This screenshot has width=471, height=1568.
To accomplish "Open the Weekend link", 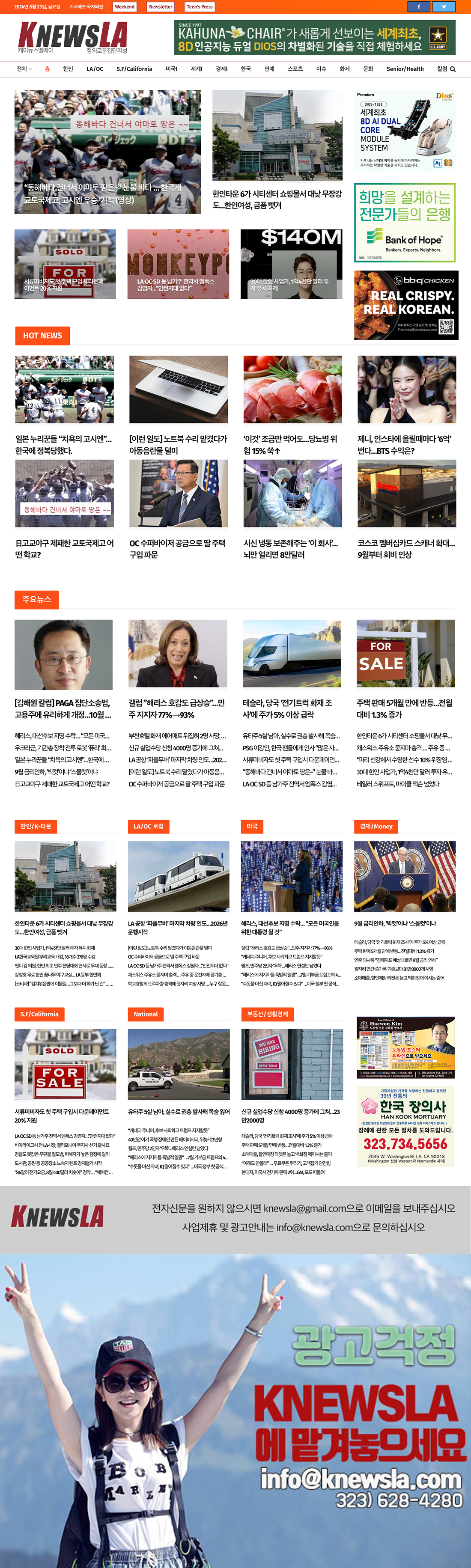I will [x=125, y=7].
